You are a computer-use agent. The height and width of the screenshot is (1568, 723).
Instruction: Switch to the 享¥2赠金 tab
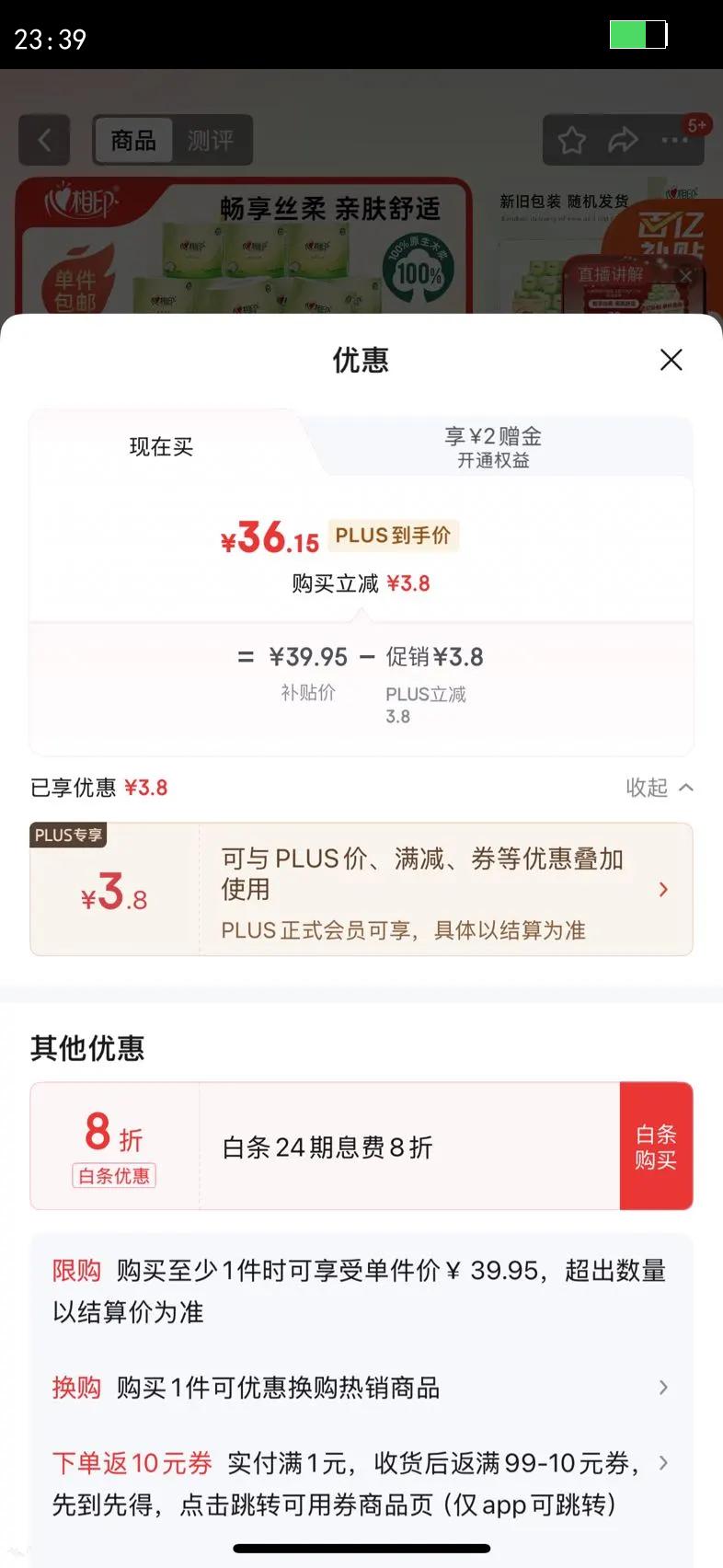tap(491, 435)
